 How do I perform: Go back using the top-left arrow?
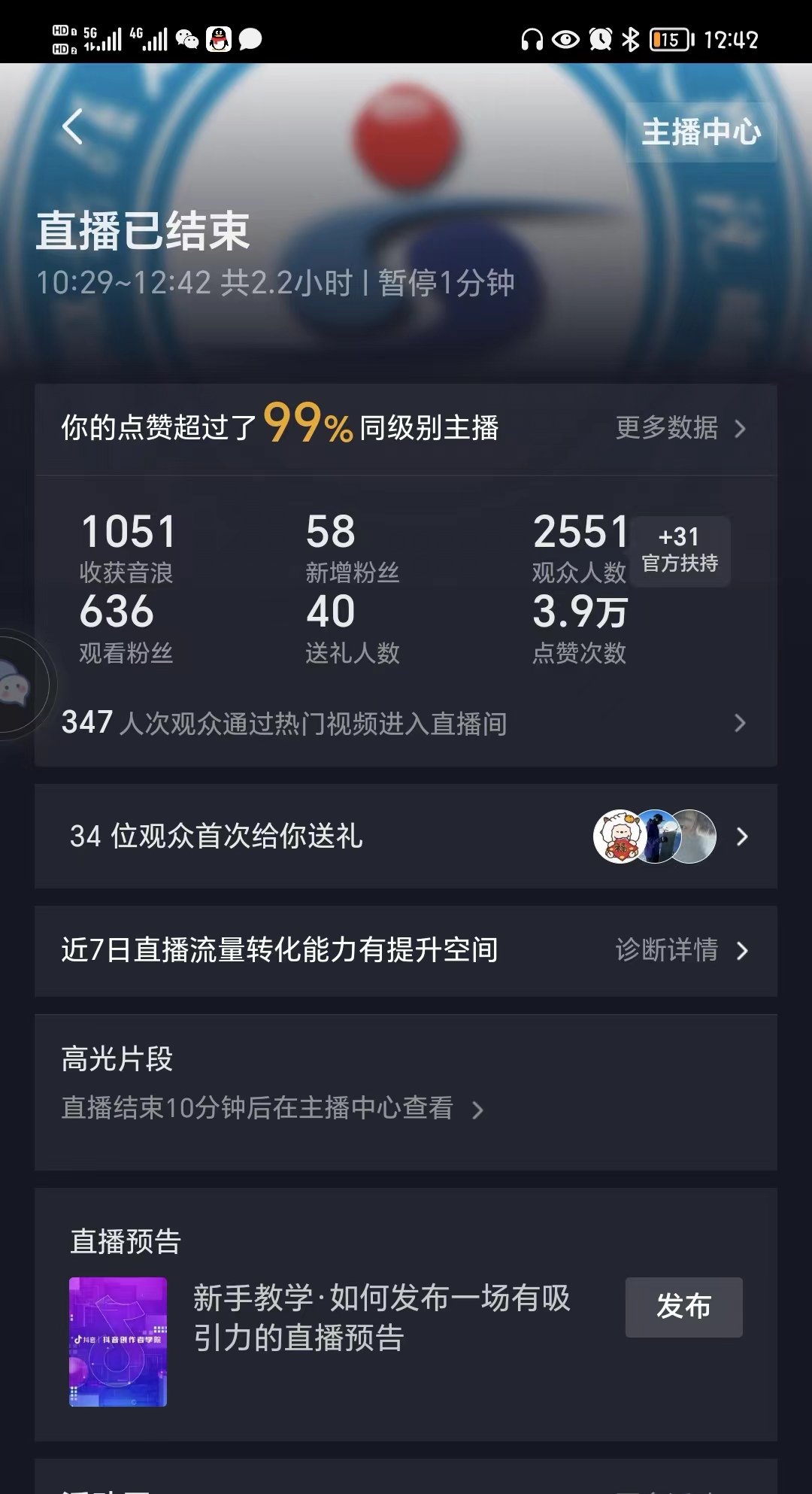(x=72, y=126)
